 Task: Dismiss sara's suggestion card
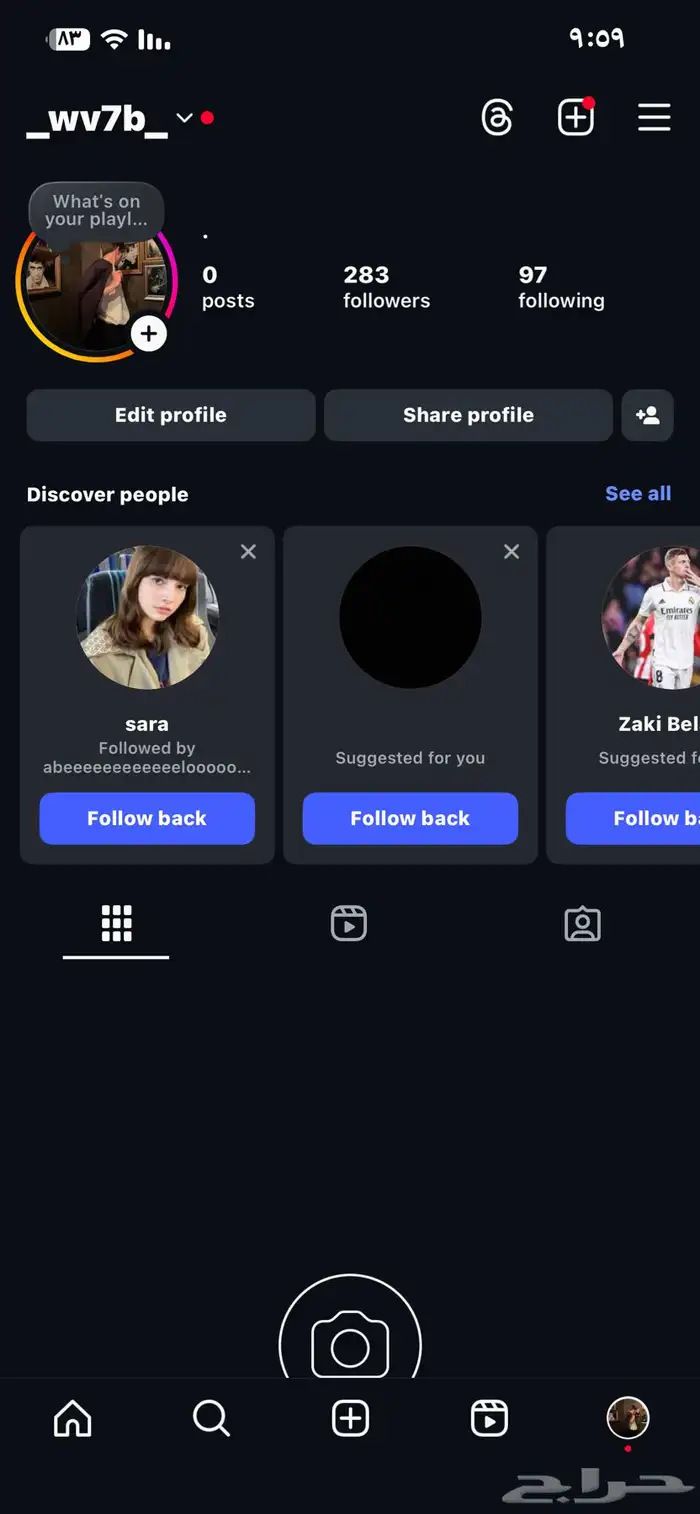point(248,551)
